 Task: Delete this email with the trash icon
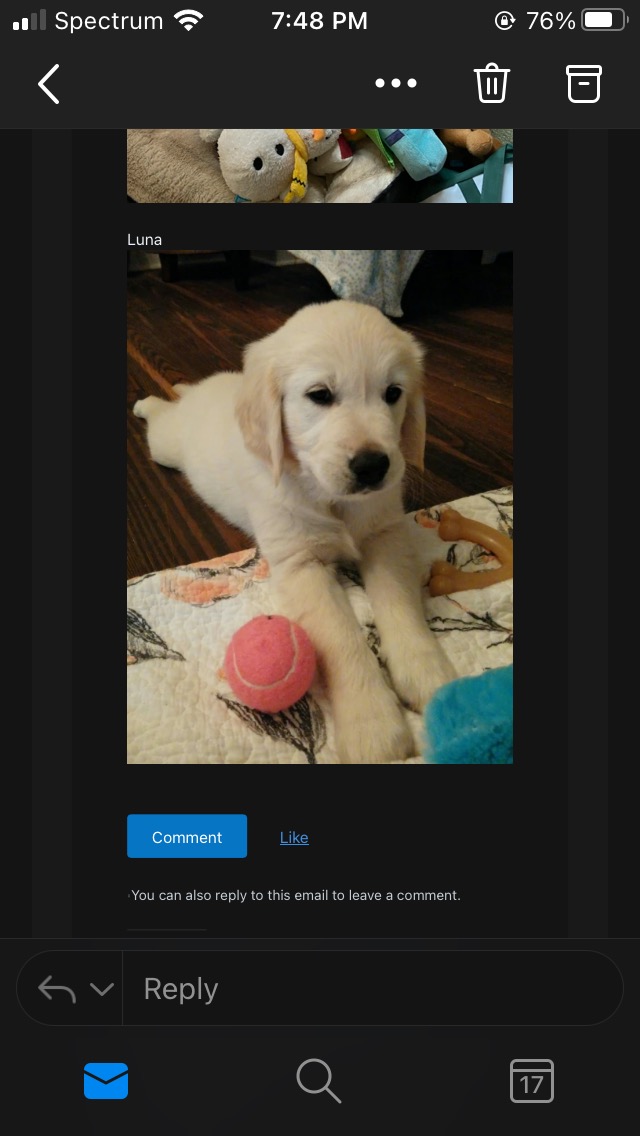(x=491, y=83)
